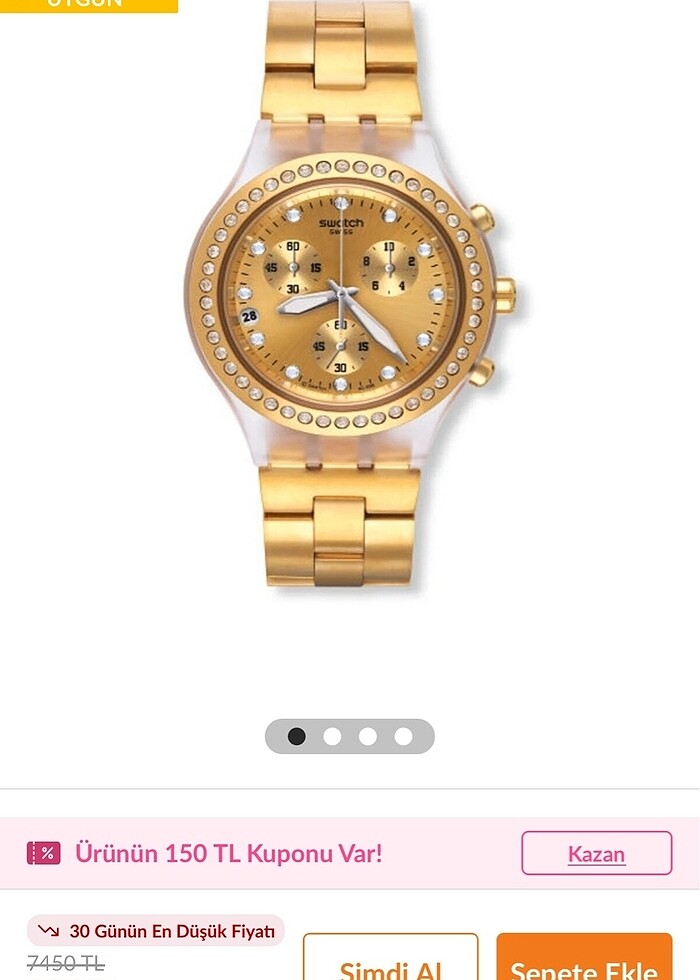Go to the fourth product image dot
700x980 pixels.
tap(403, 737)
